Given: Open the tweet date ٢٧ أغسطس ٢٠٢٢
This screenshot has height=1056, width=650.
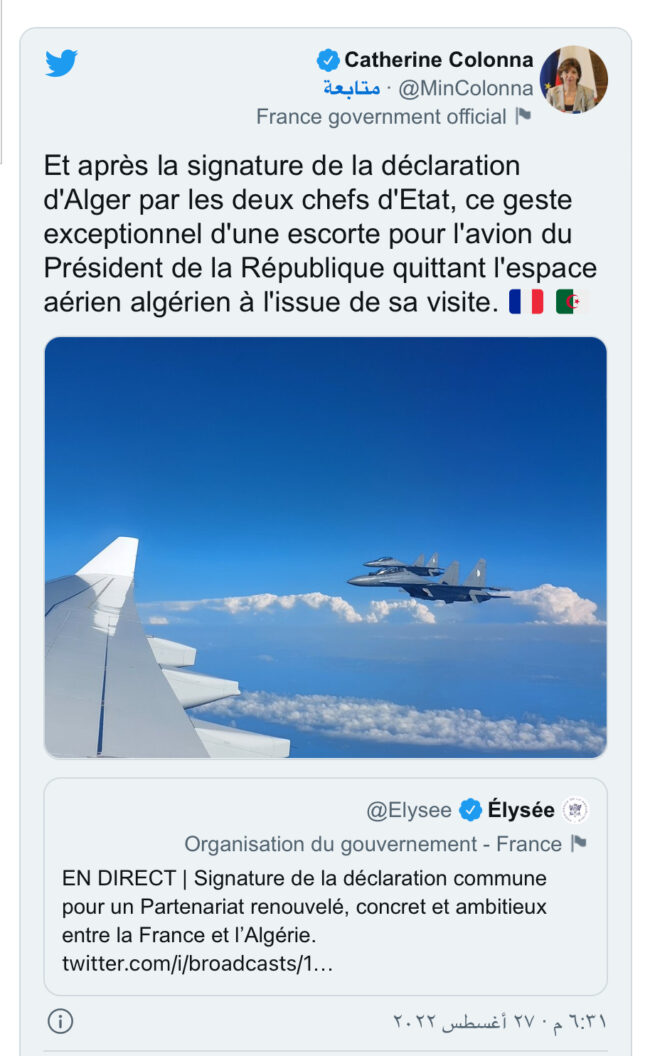Looking at the screenshot, I should coord(499,1023).
